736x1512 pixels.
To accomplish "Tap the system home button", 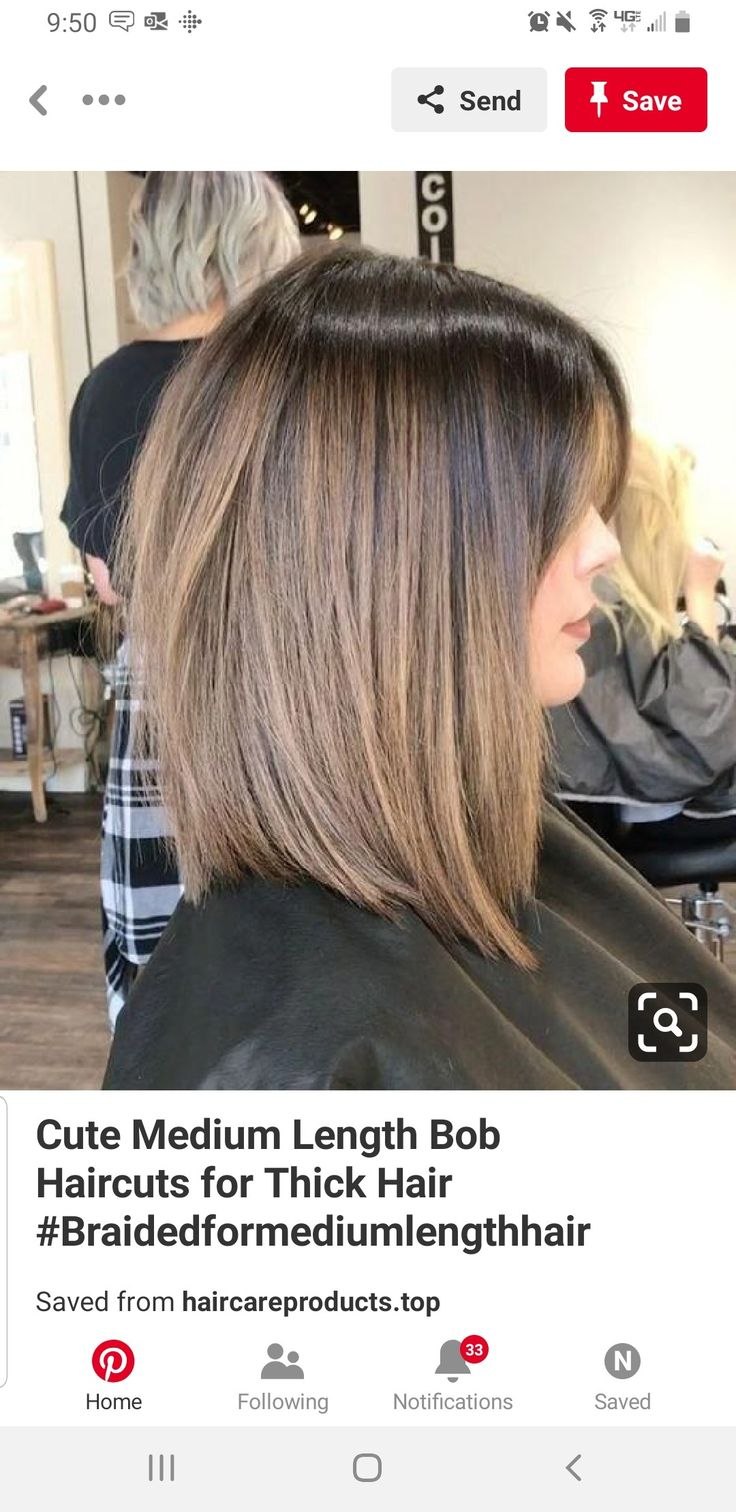I will click(367, 1467).
